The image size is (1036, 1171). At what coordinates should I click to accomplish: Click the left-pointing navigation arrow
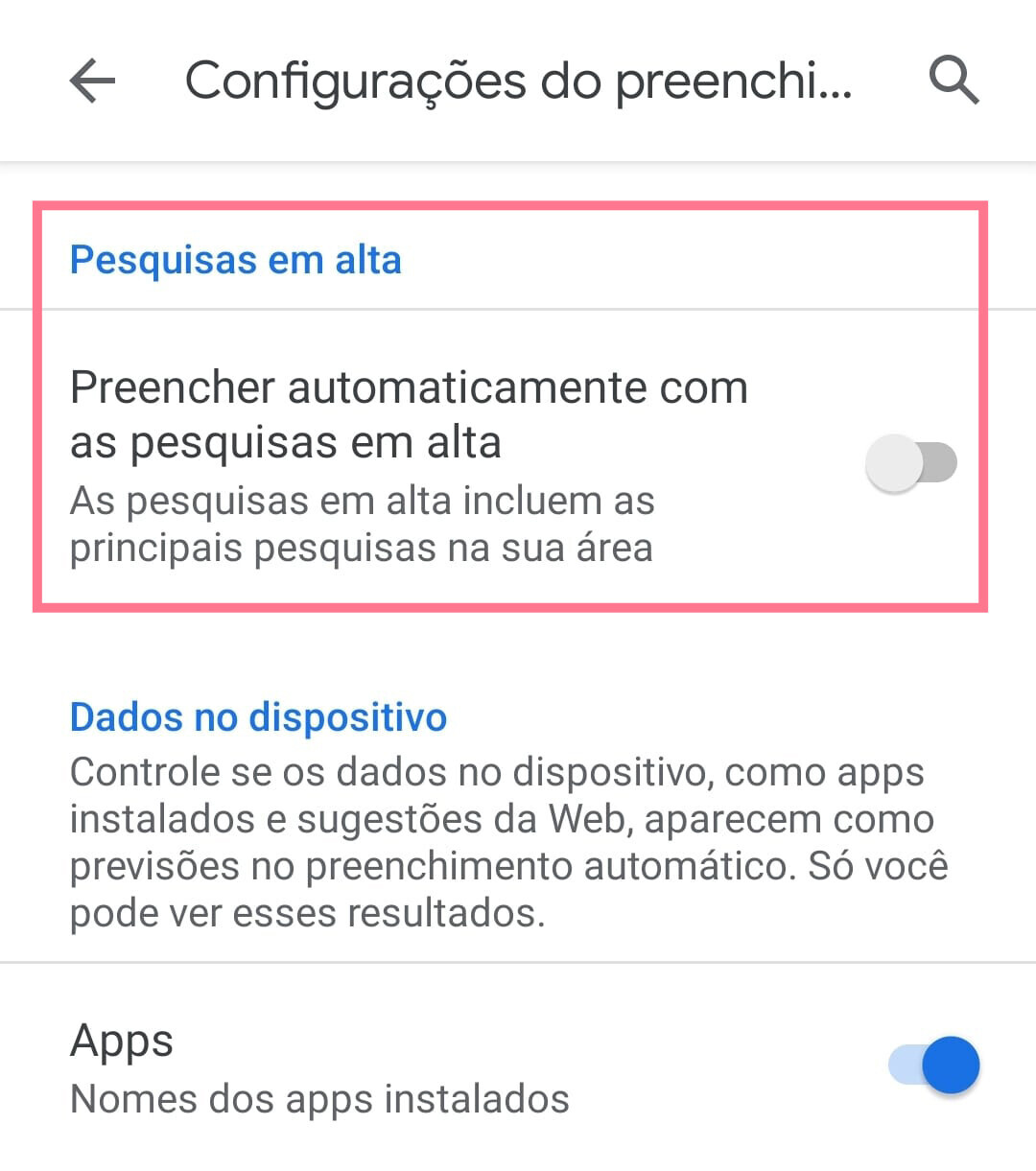(x=91, y=82)
